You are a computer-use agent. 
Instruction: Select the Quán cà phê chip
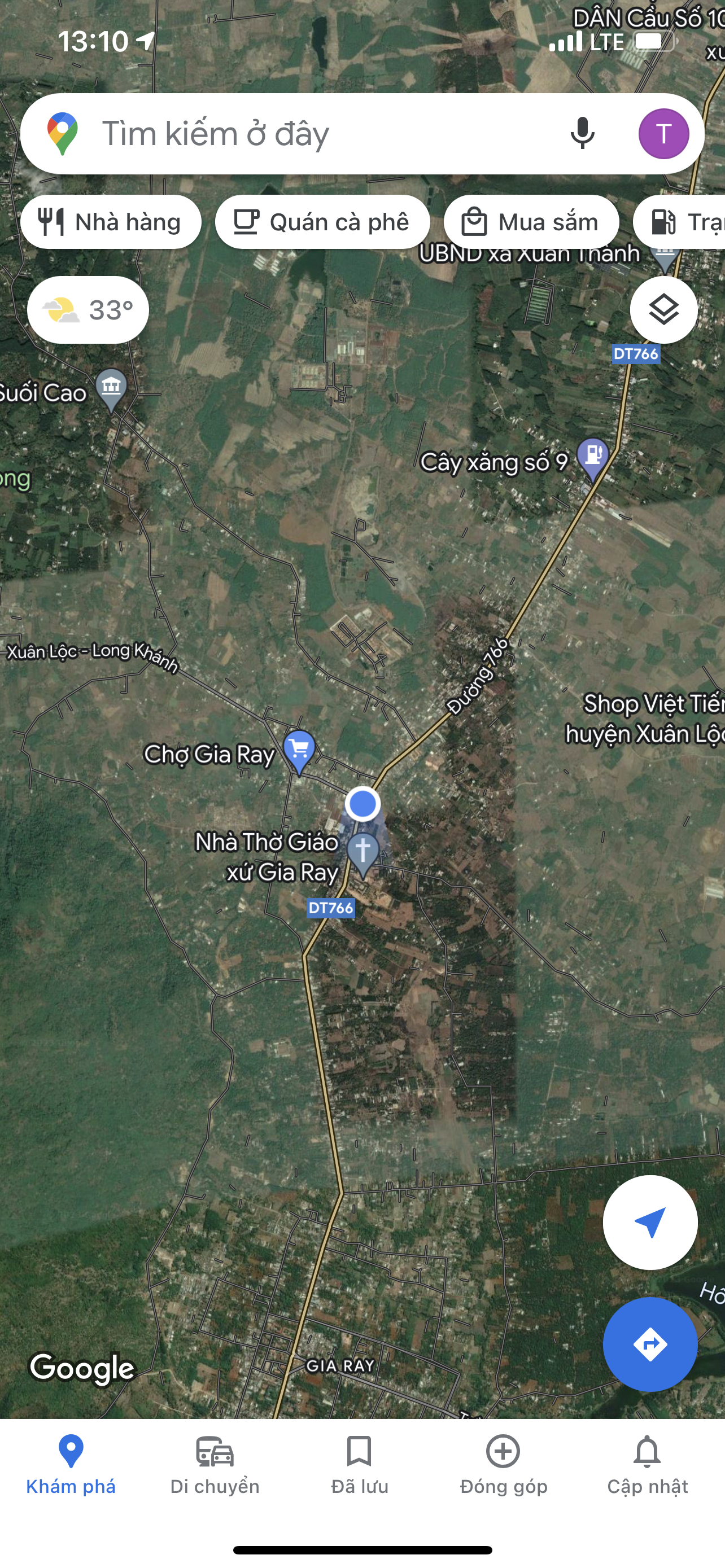[322, 222]
